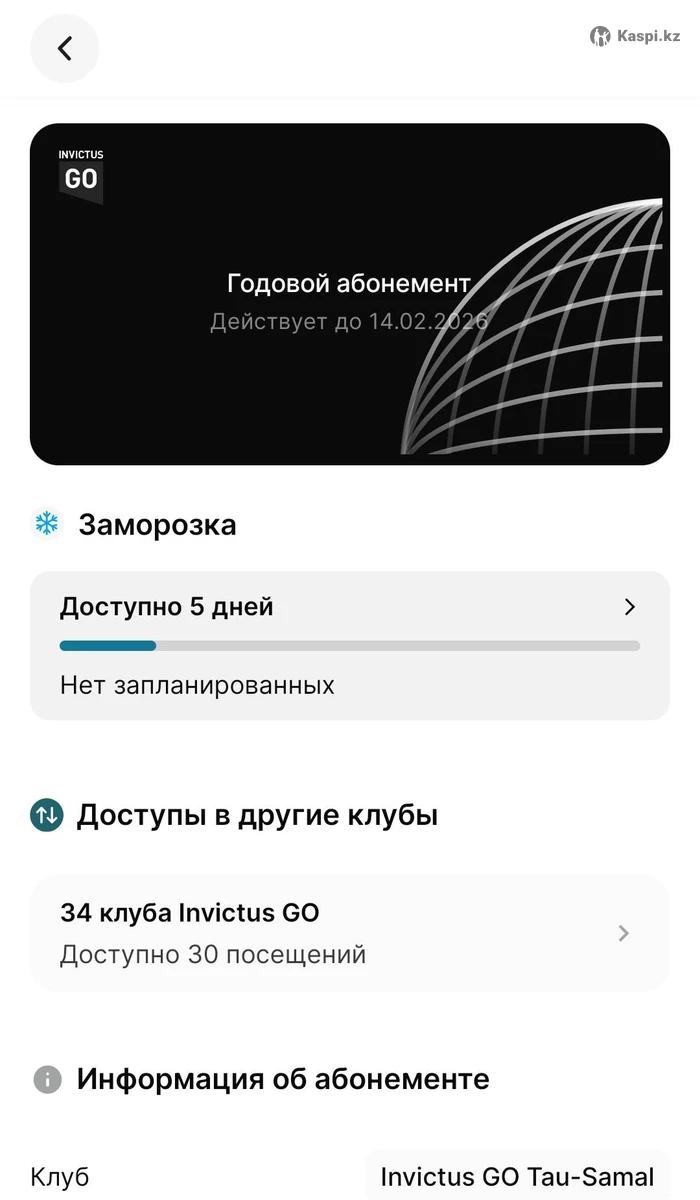
Task: Open freeze details showing Доступно 5 дней
Action: coord(350,645)
